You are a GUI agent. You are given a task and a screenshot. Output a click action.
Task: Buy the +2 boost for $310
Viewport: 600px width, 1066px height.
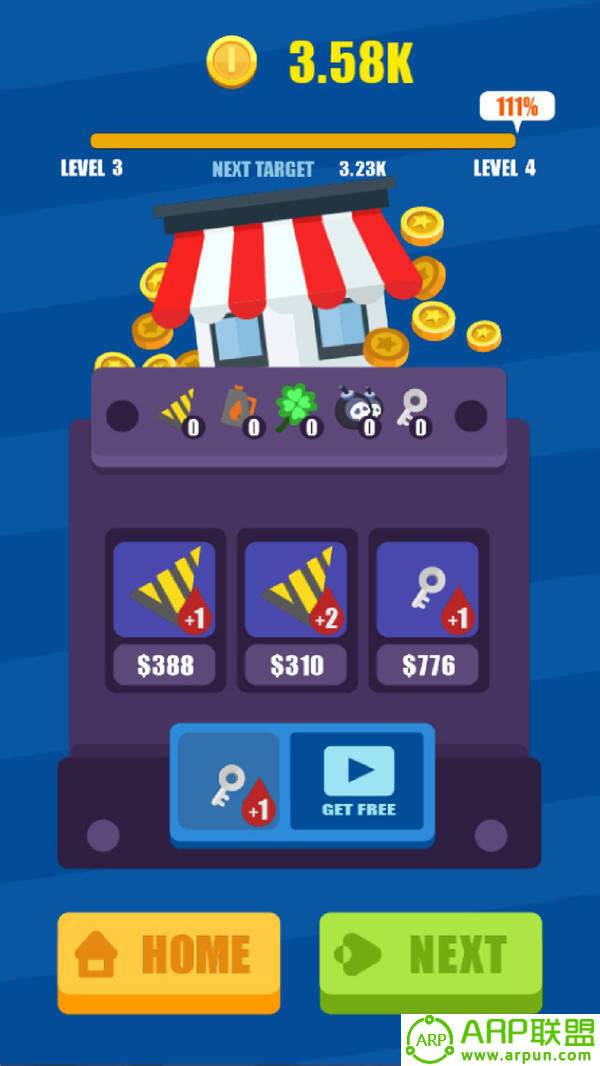pos(296,664)
